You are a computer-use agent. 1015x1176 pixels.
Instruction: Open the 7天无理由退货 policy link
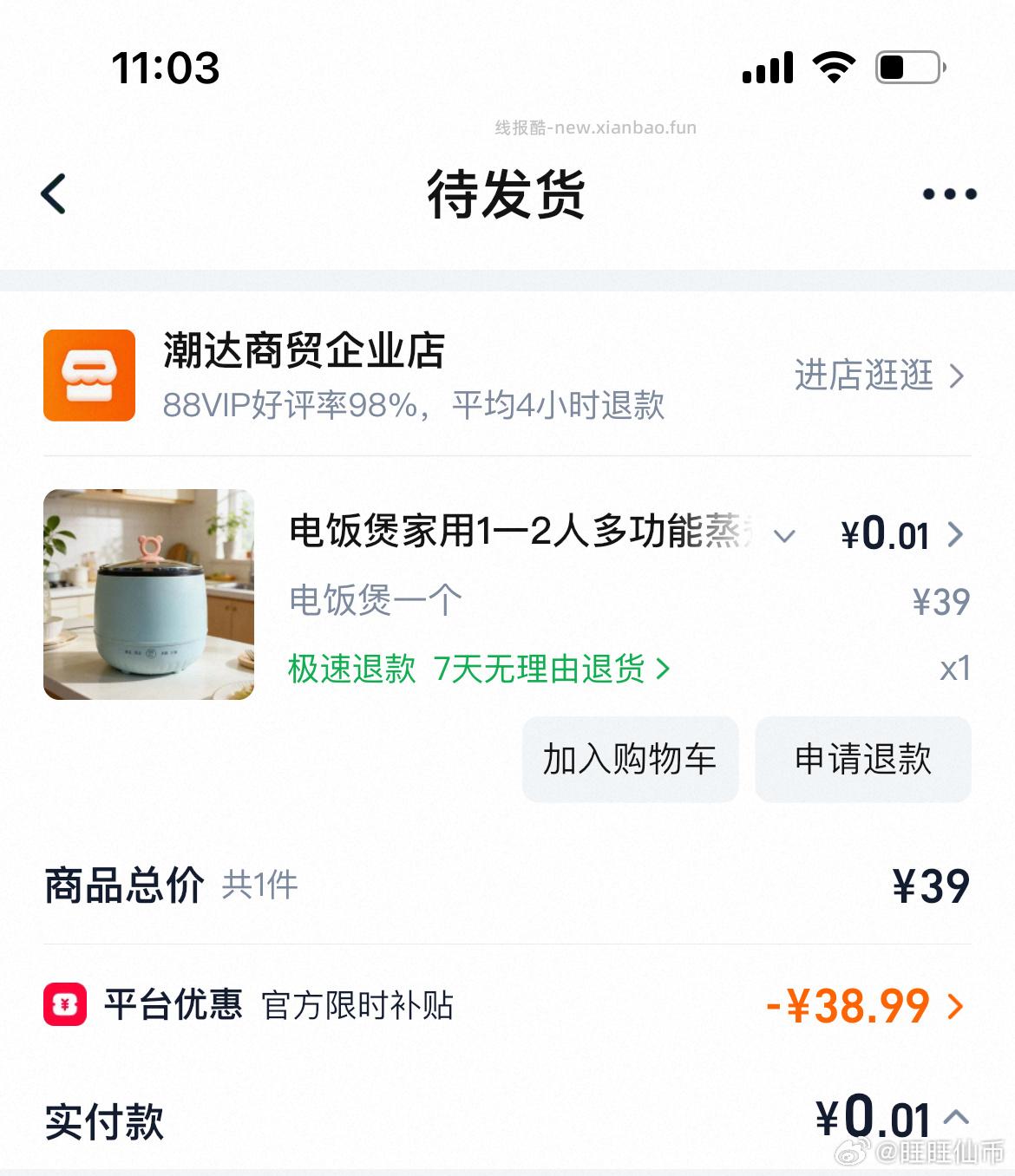(x=542, y=670)
